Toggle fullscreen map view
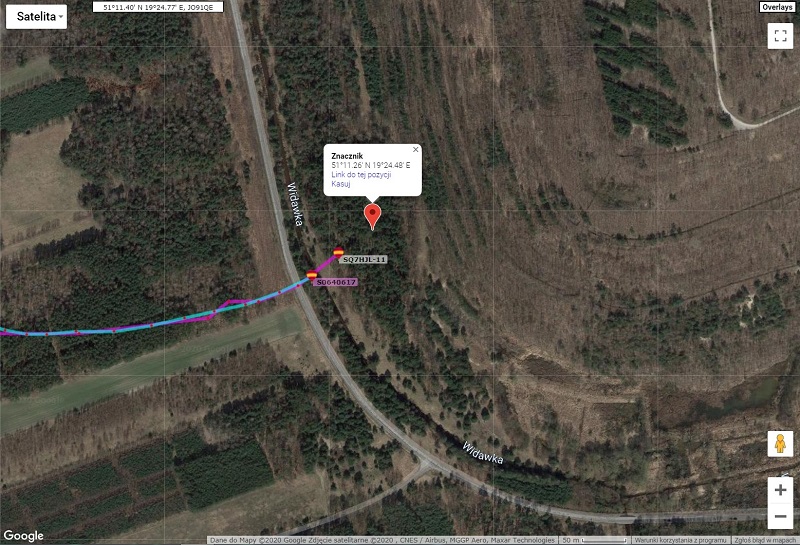 (781, 37)
